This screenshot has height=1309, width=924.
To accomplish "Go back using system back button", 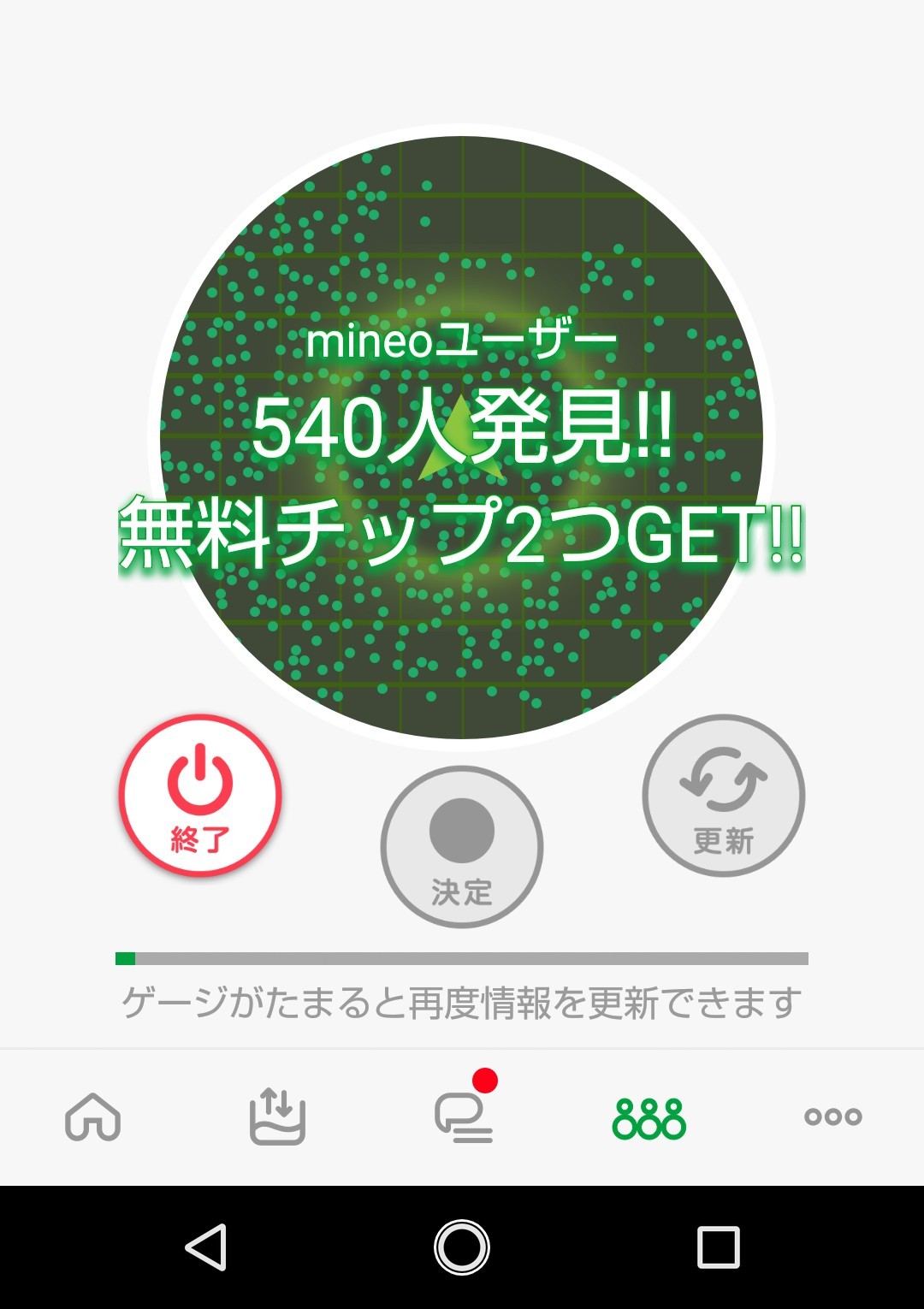I will (x=206, y=1247).
